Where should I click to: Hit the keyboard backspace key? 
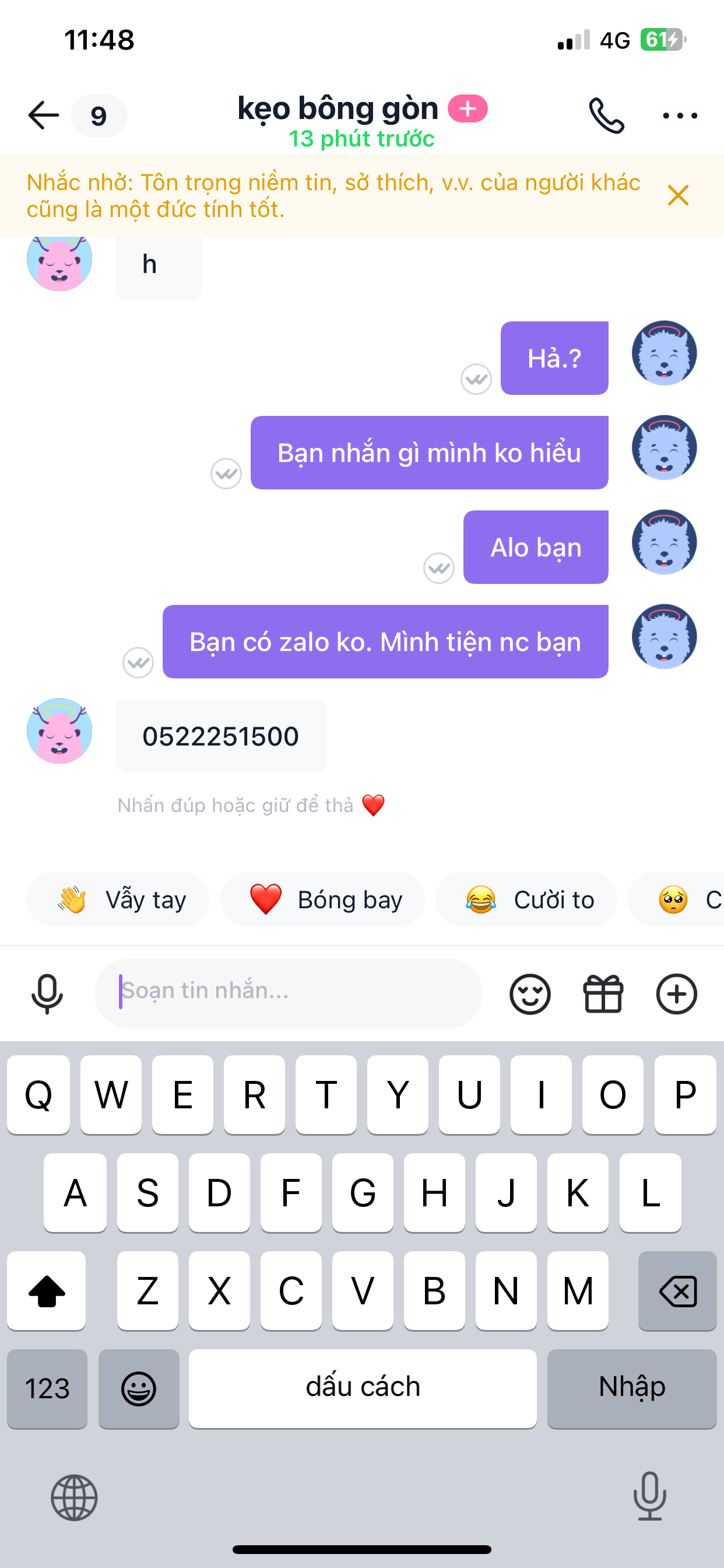point(677,1290)
